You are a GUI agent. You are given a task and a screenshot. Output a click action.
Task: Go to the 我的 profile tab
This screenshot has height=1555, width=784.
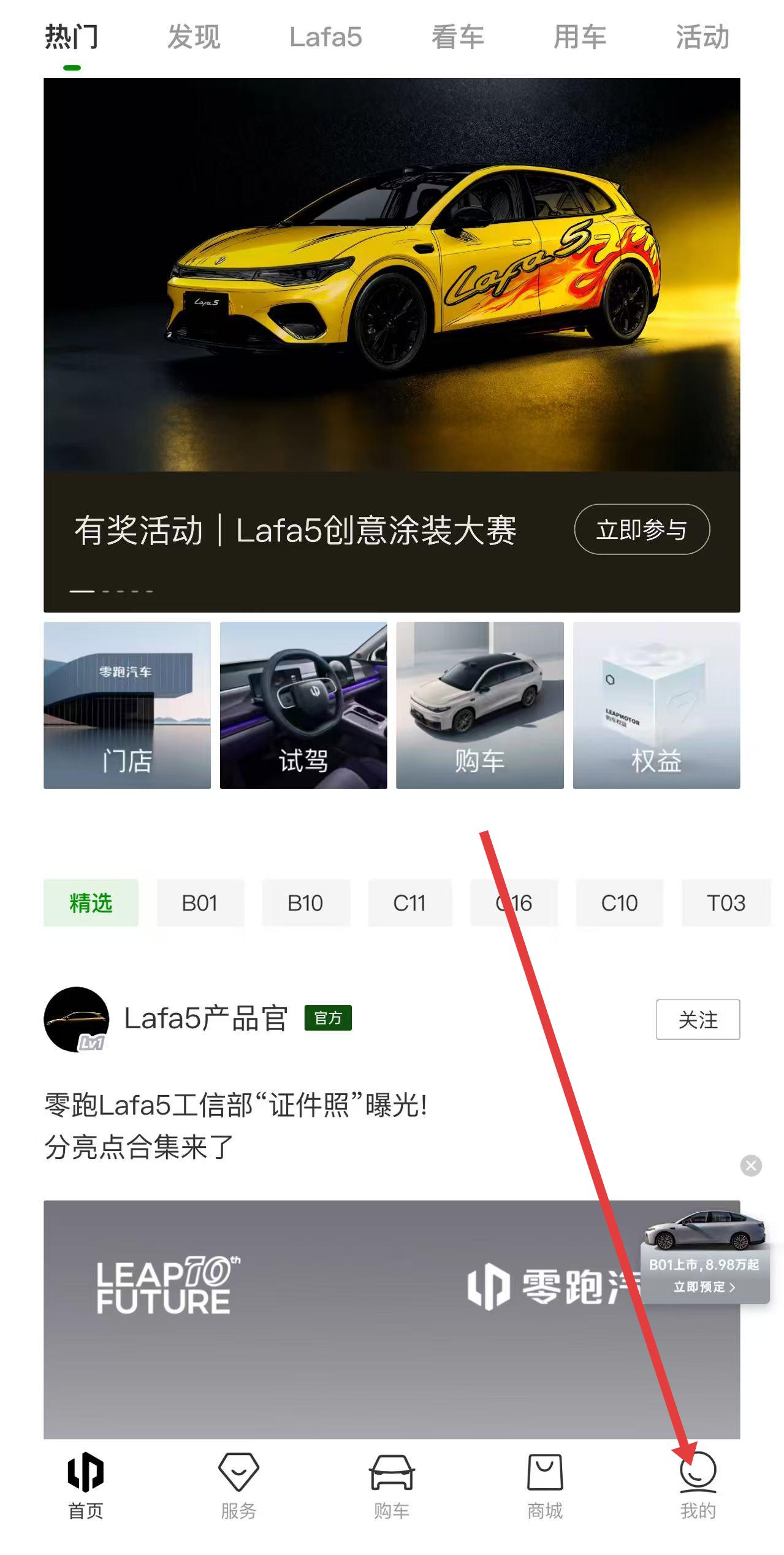click(698, 1483)
